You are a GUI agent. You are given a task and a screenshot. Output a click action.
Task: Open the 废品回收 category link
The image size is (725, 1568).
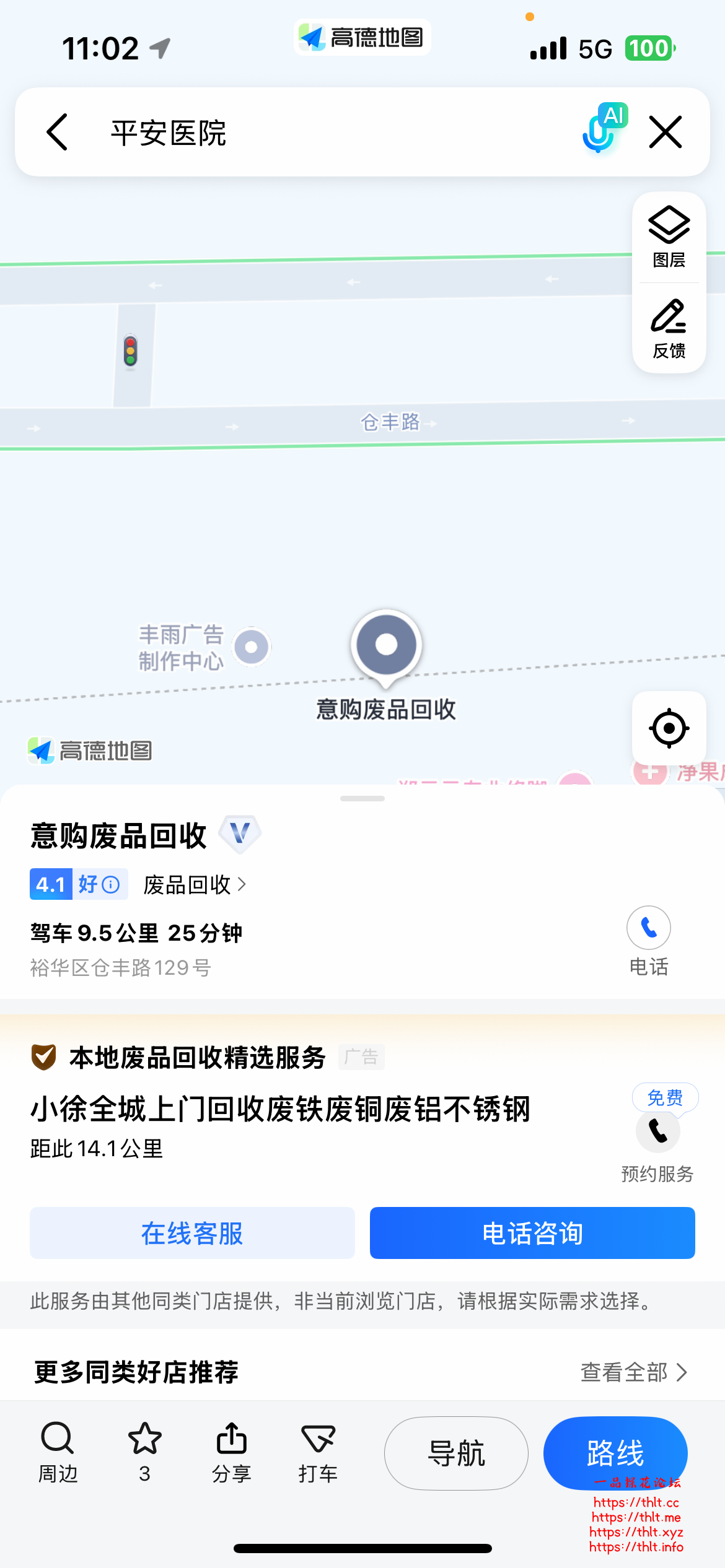(195, 884)
